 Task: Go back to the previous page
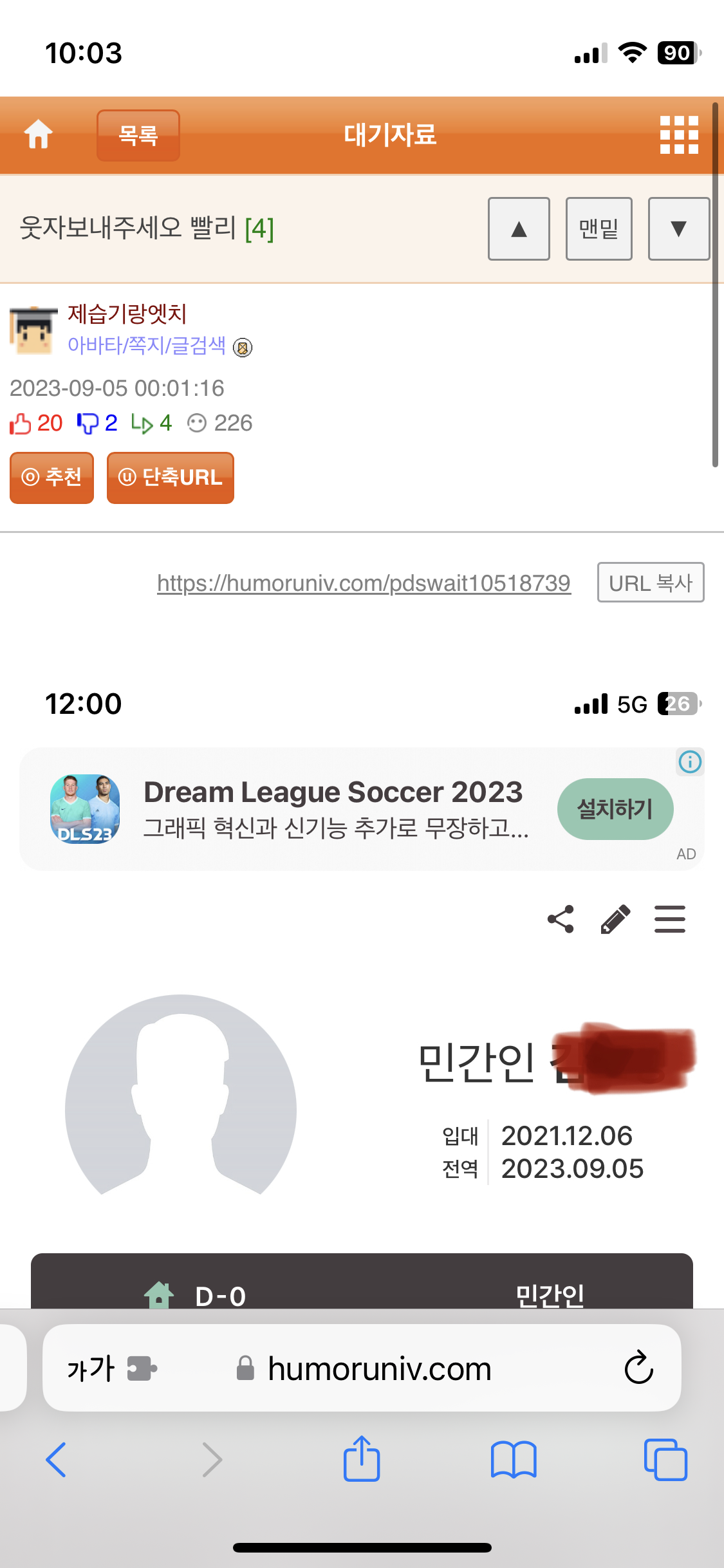click(56, 1460)
